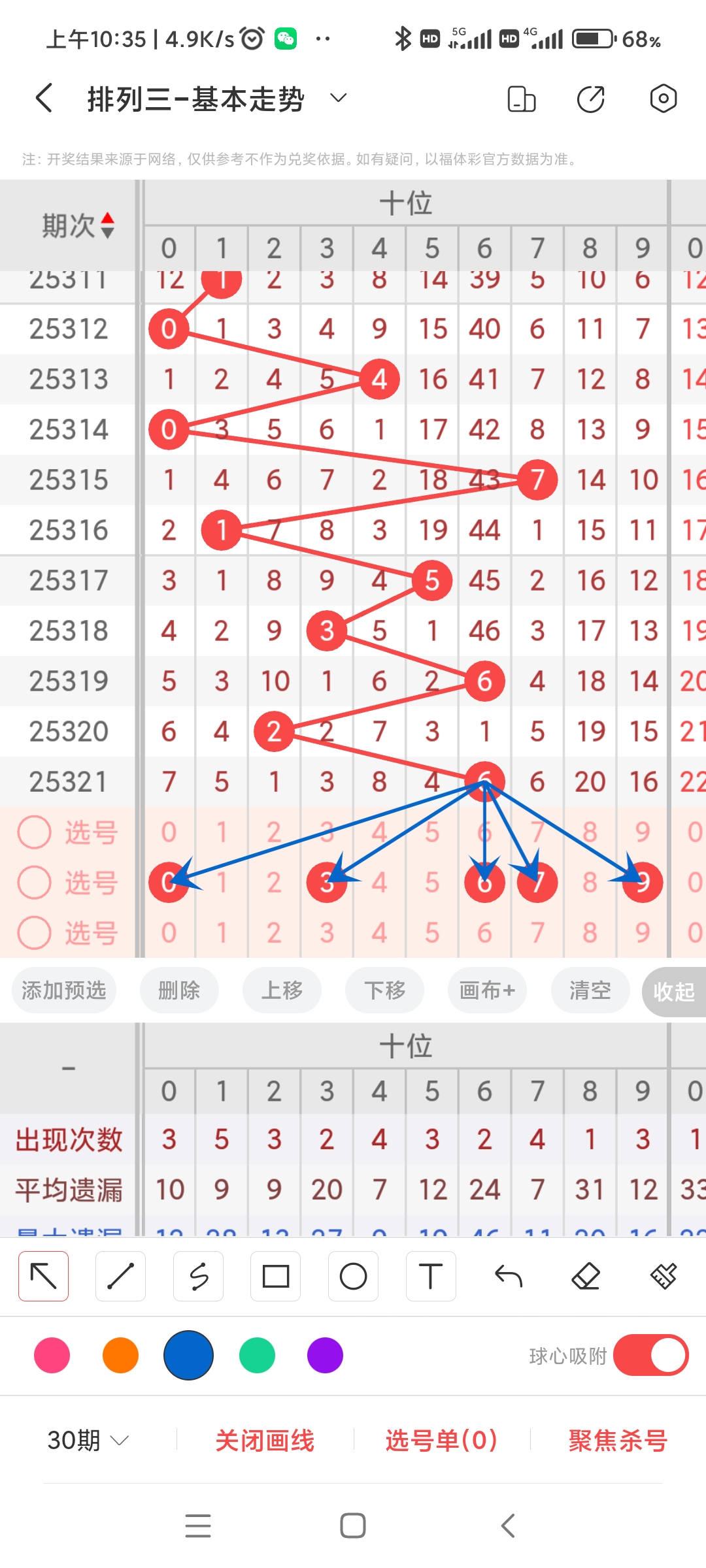Select the first 选号 row radio circle
This screenshot has height=1568, width=706.
[34, 832]
